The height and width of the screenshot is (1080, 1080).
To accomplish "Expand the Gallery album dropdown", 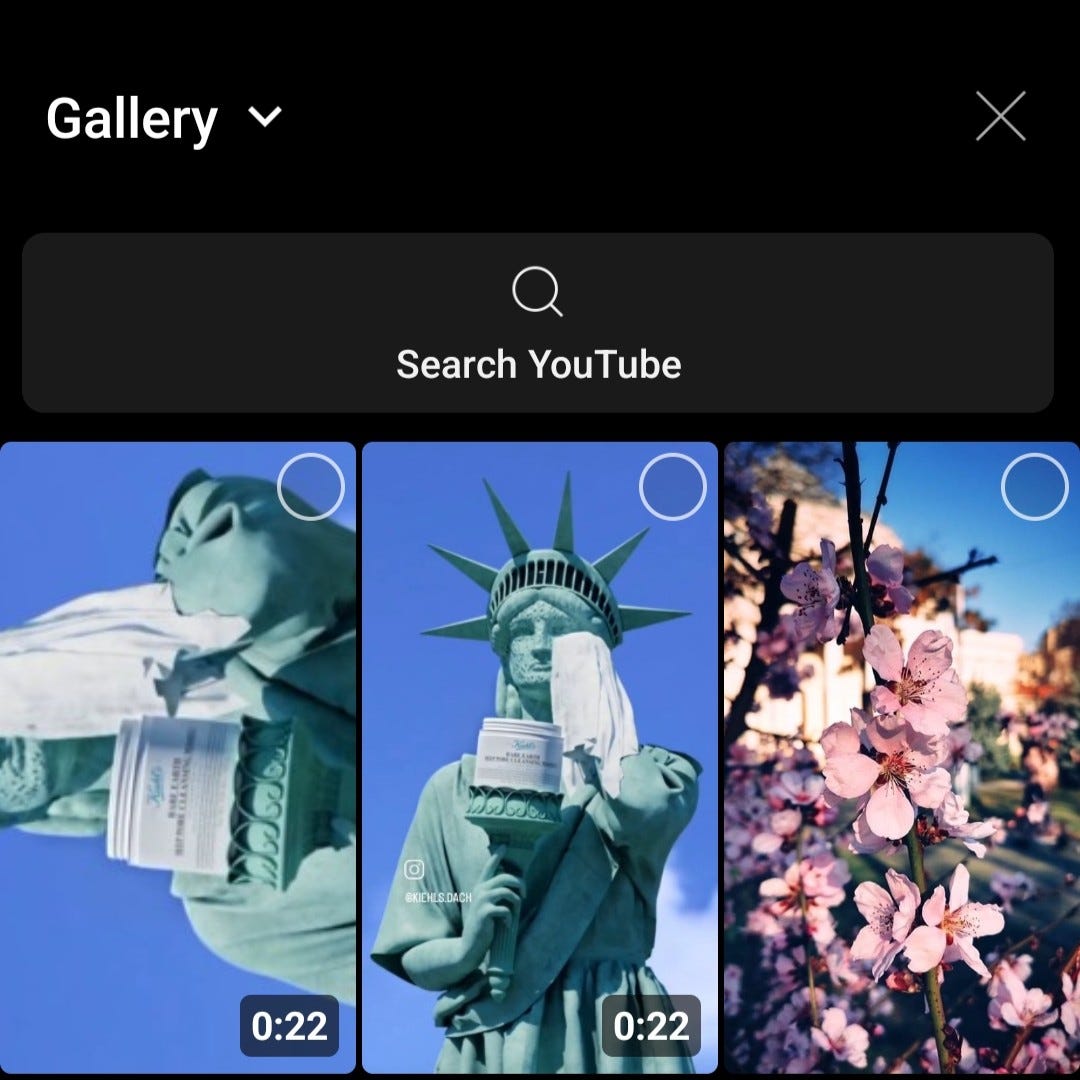I will point(264,118).
